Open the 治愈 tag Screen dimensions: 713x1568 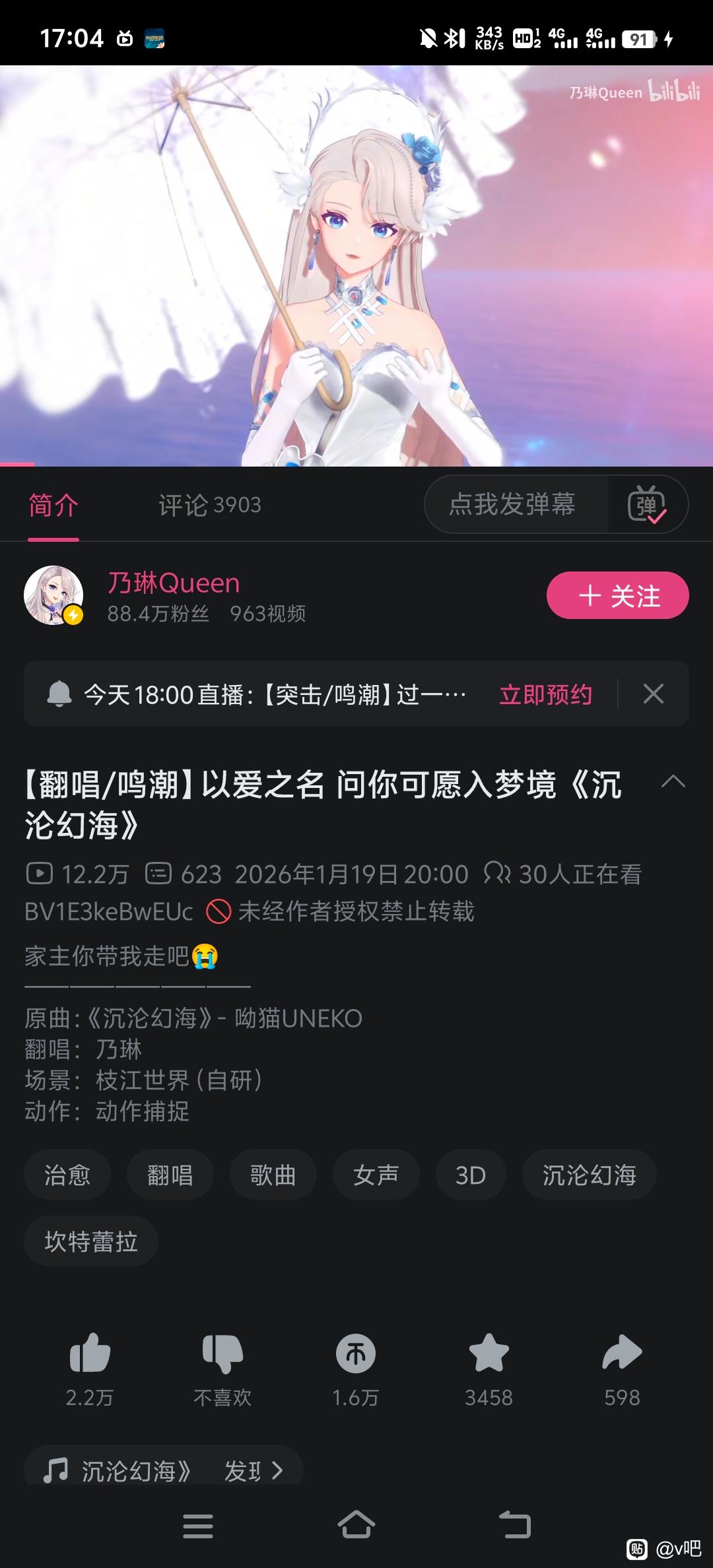(67, 1175)
